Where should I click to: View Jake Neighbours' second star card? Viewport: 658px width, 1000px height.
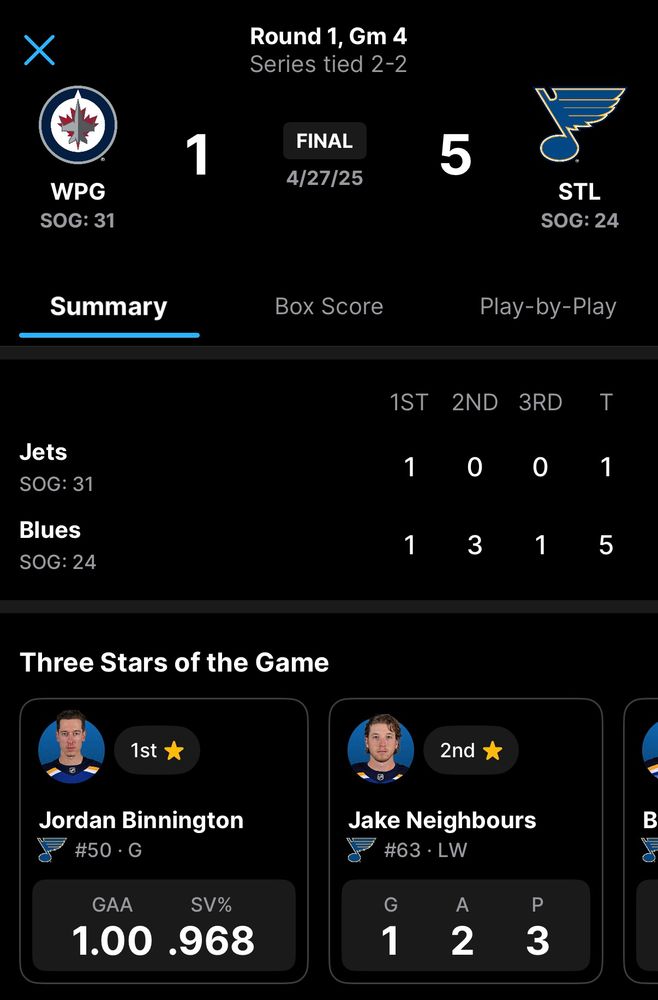click(x=465, y=840)
